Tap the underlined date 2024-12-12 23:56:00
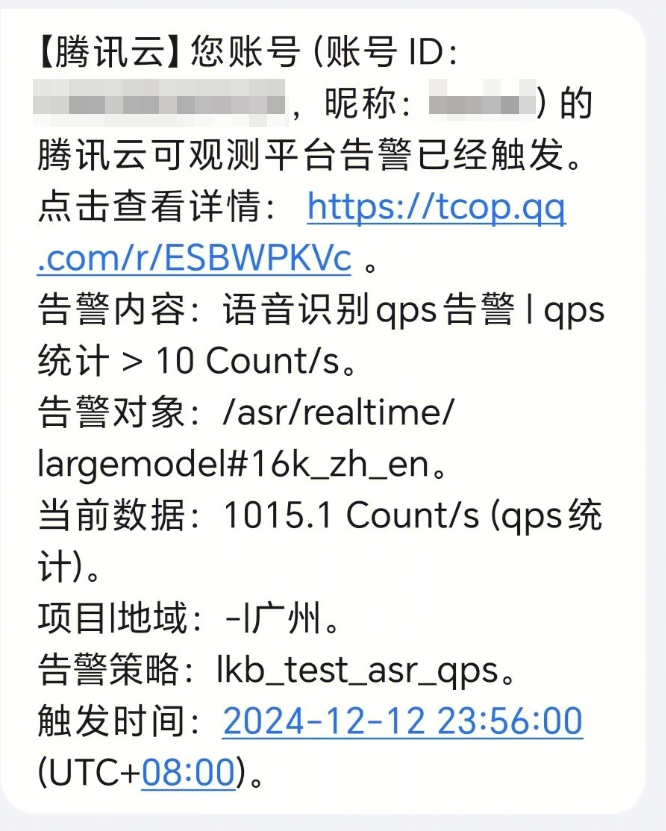666x831 pixels. coord(402,721)
